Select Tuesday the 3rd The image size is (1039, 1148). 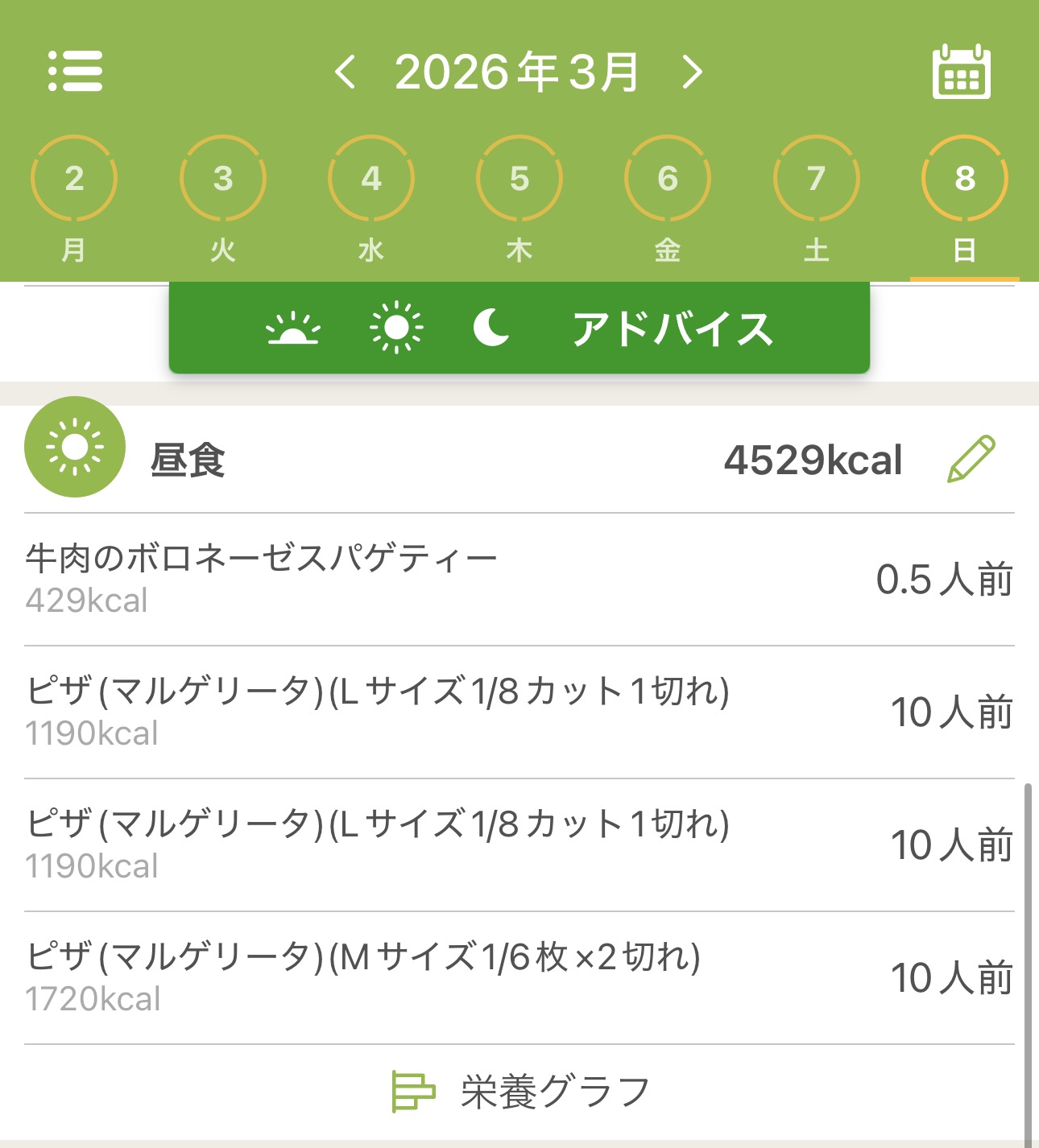pyautogui.click(x=223, y=179)
